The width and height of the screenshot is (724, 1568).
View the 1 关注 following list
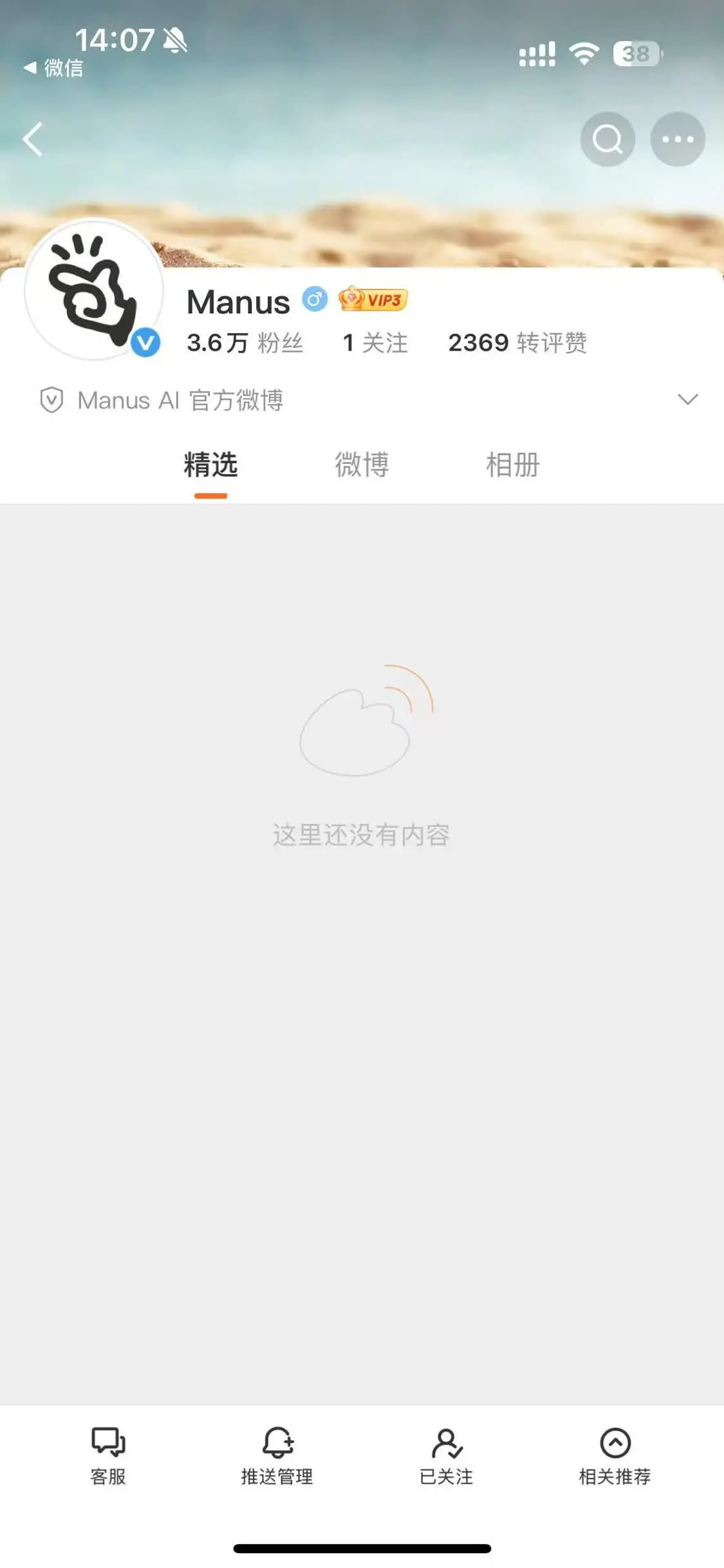pos(375,343)
